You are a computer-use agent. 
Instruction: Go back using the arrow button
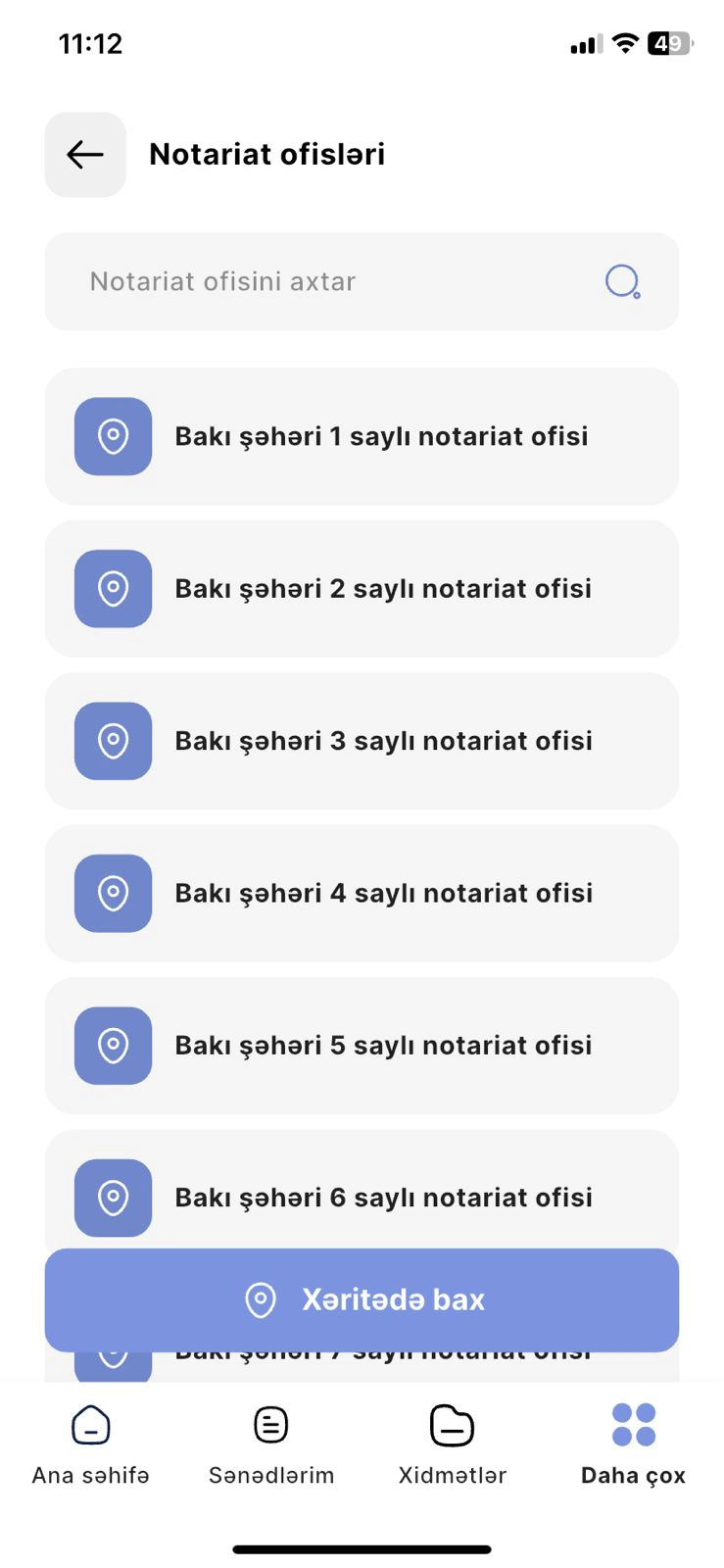point(85,154)
